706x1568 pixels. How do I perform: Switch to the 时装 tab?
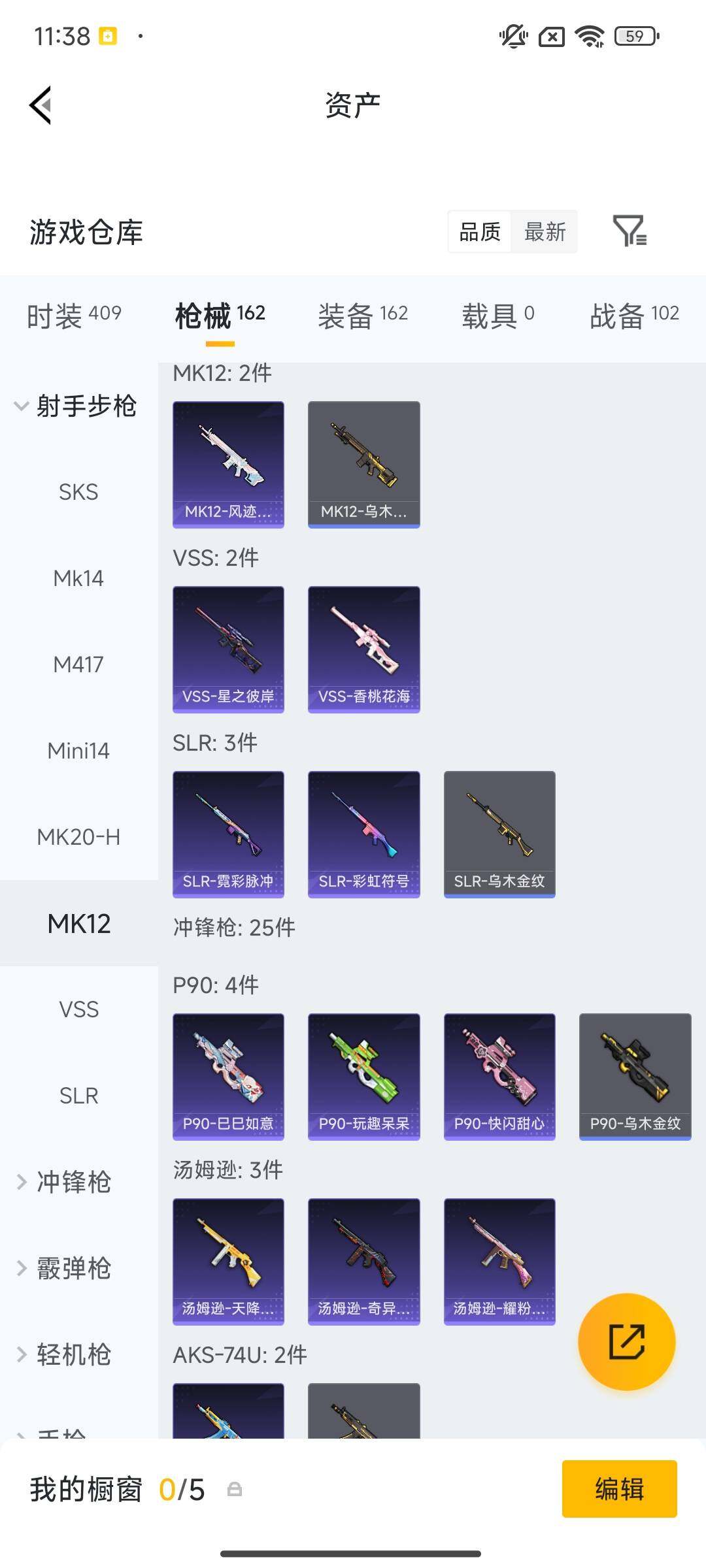74,316
